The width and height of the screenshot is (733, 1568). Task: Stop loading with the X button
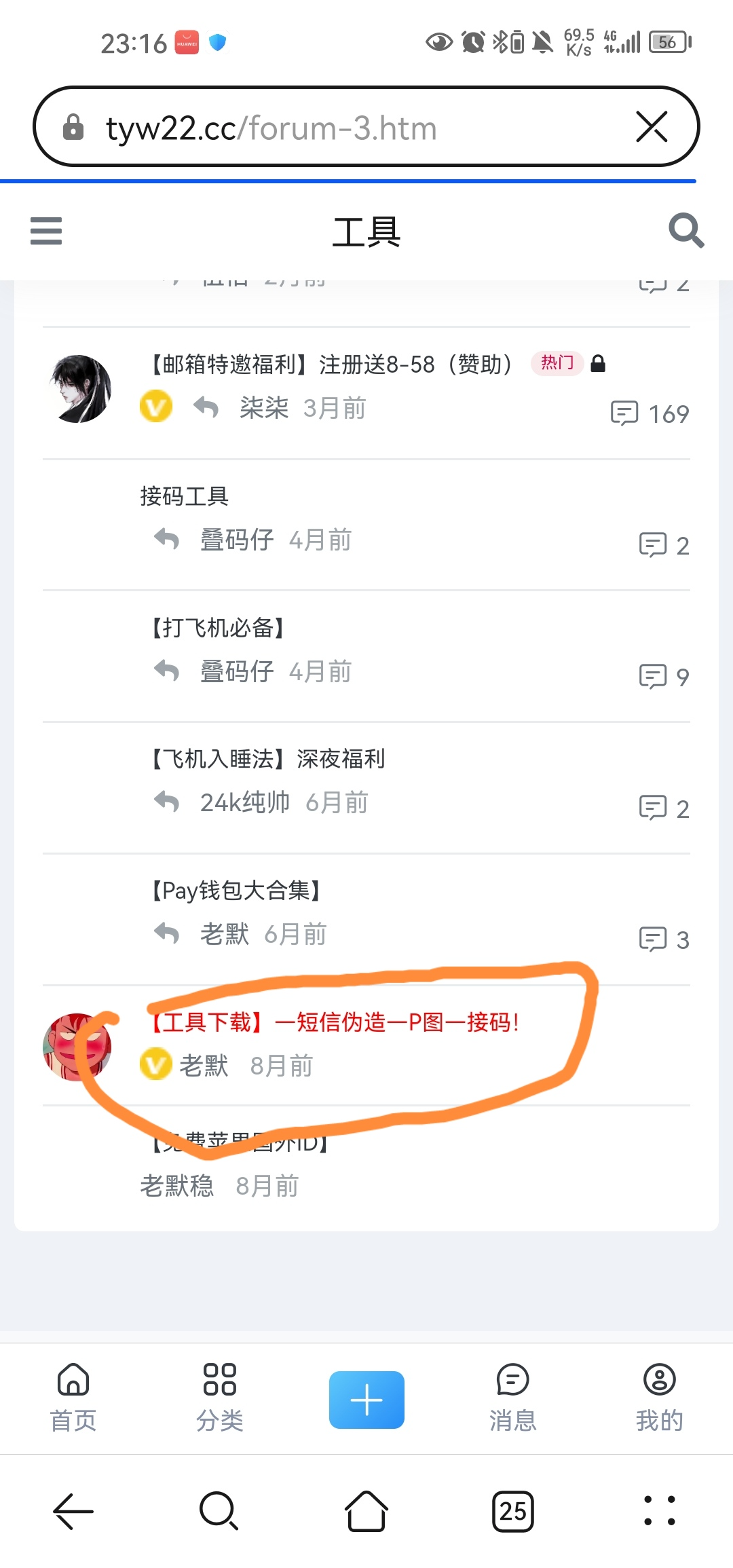(652, 127)
